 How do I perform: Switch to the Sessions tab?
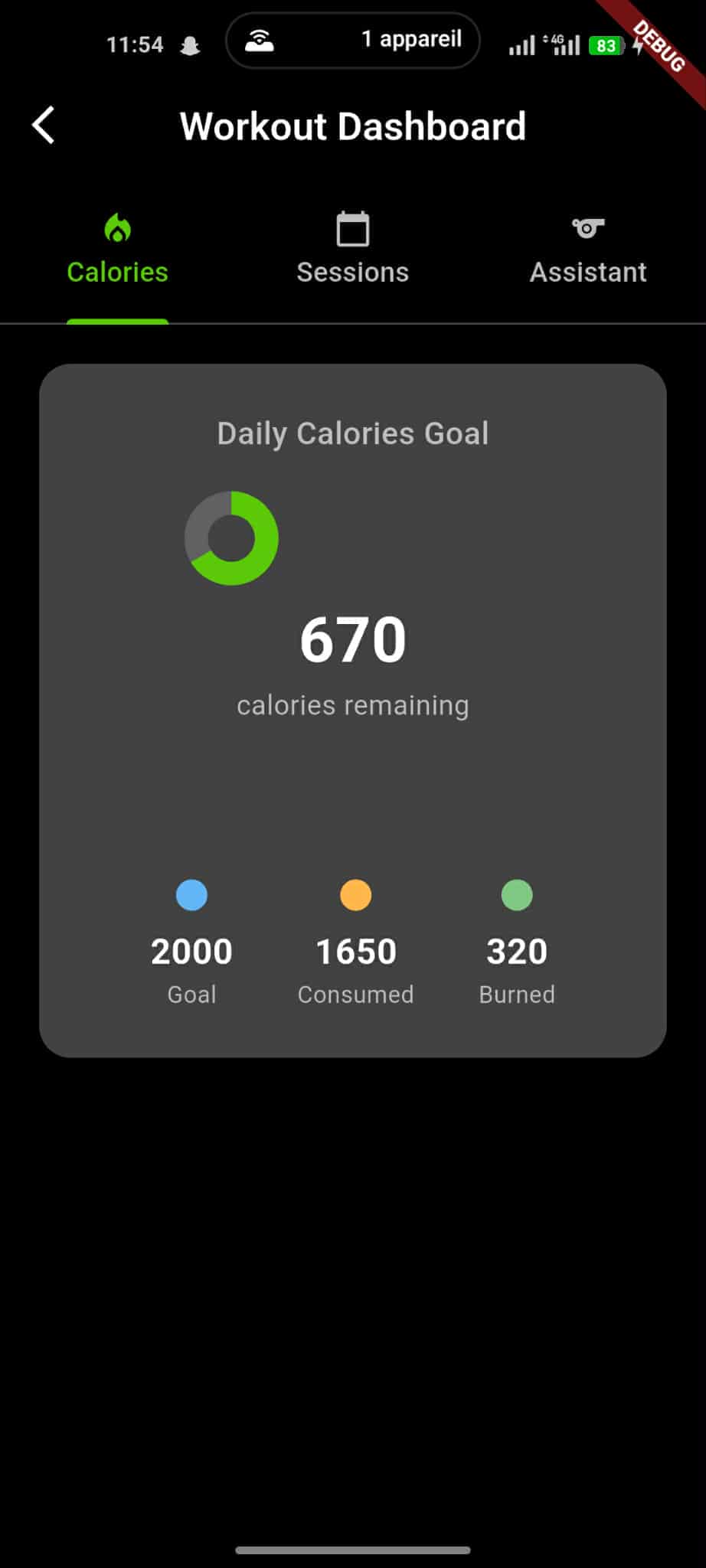[353, 250]
